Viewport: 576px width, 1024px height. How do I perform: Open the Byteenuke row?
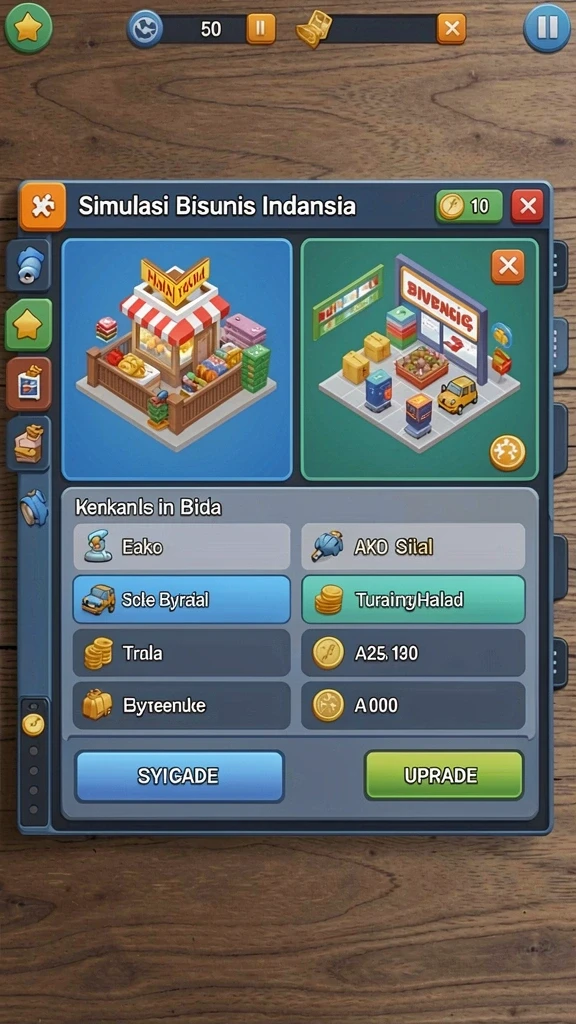182,705
